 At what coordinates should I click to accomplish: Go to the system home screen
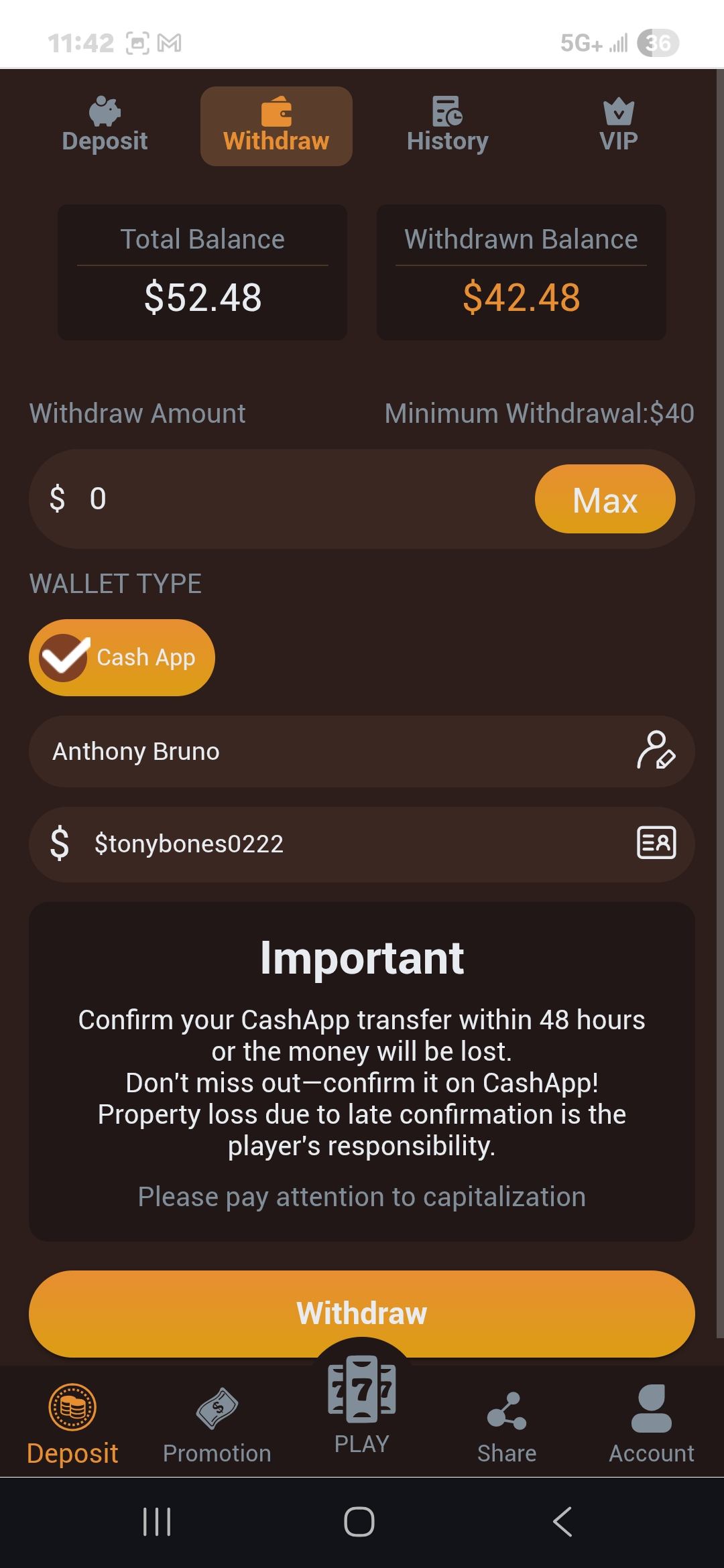(x=359, y=1521)
